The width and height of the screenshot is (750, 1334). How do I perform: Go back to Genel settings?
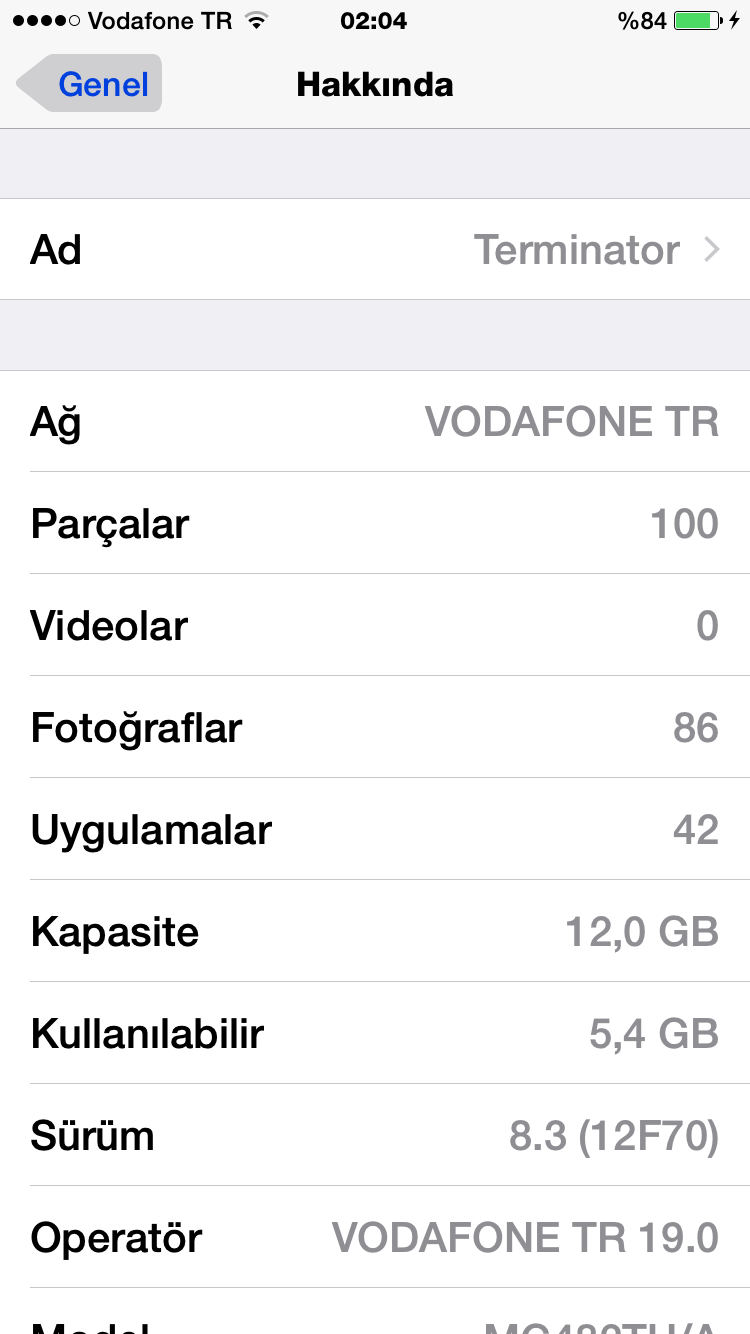click(89, 84)
